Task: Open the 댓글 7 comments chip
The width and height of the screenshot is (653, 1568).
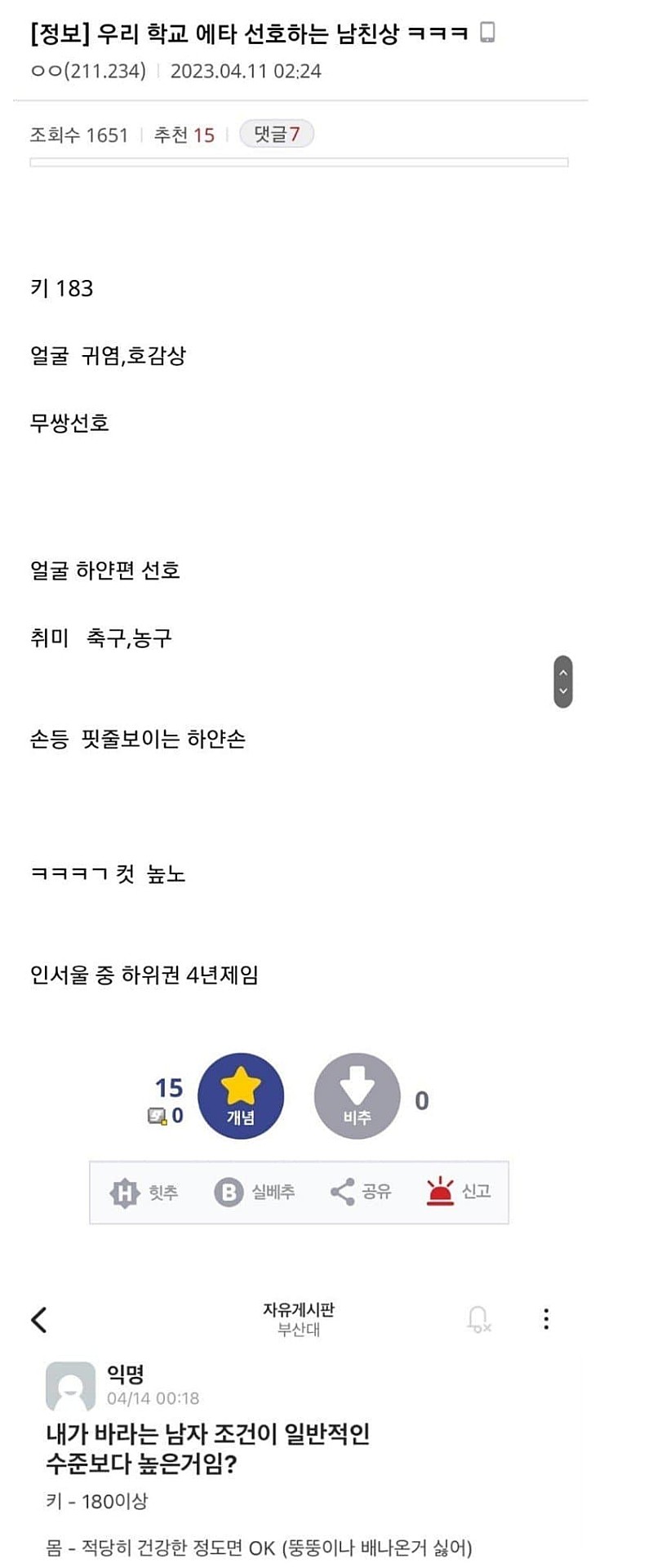Action: coord(277,134)
